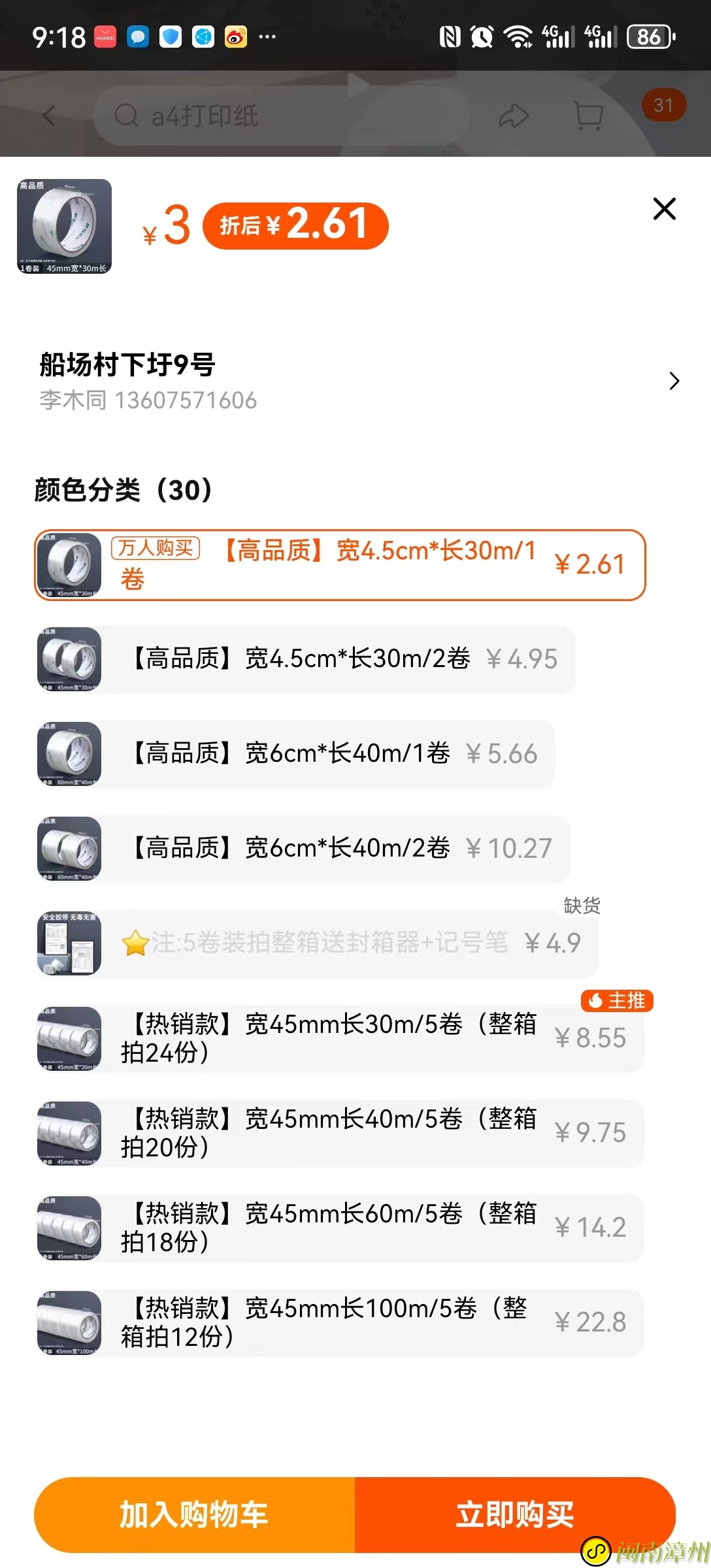Viewport: 711px width, 1568px height.
Task: Tap the out-of-stock 缺货 variant thumbnail
Action: (68, 944)
